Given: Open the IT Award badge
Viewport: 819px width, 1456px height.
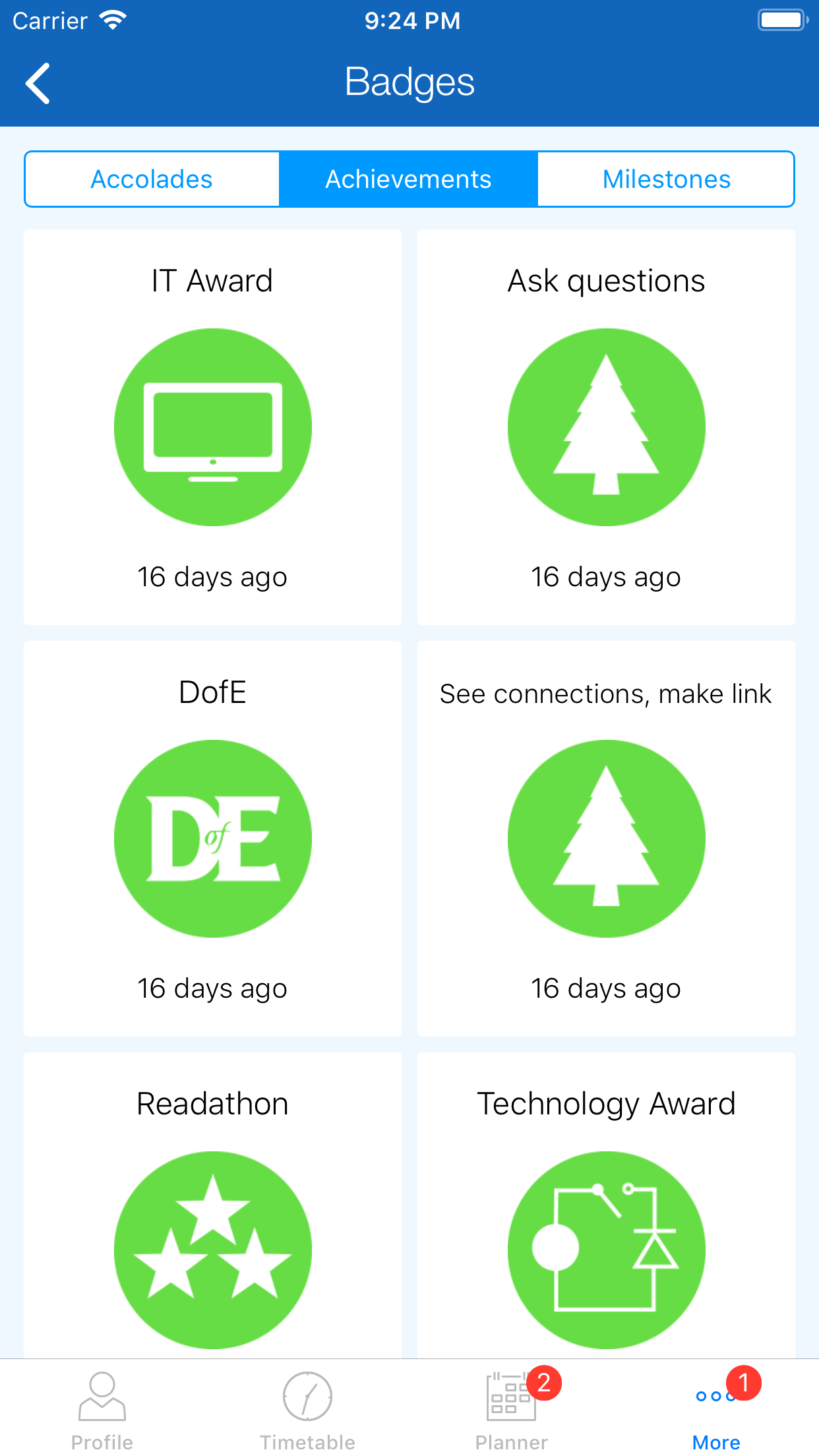Looking at the screenshot, I should click(x=212, y=427).
